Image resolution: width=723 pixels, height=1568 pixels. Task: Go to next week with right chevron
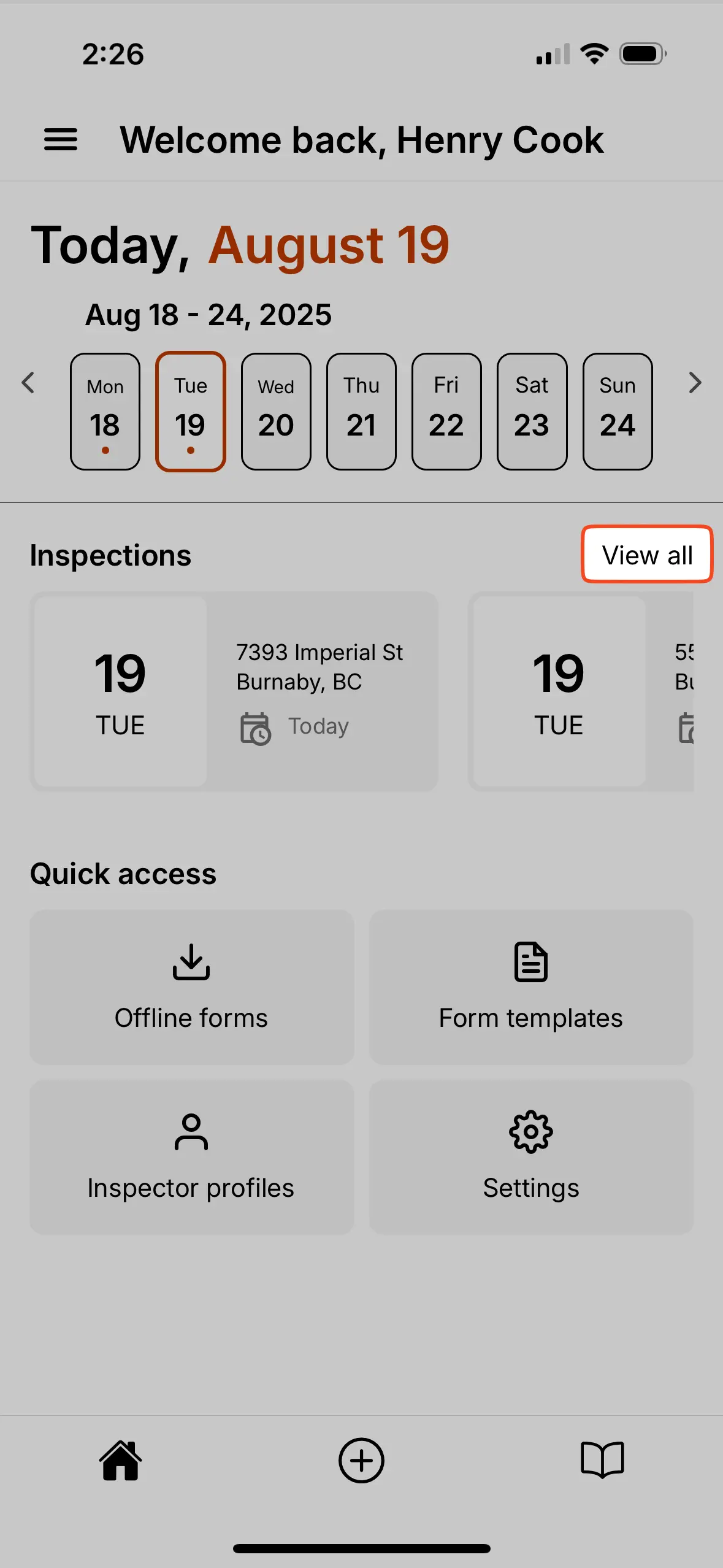695,383
